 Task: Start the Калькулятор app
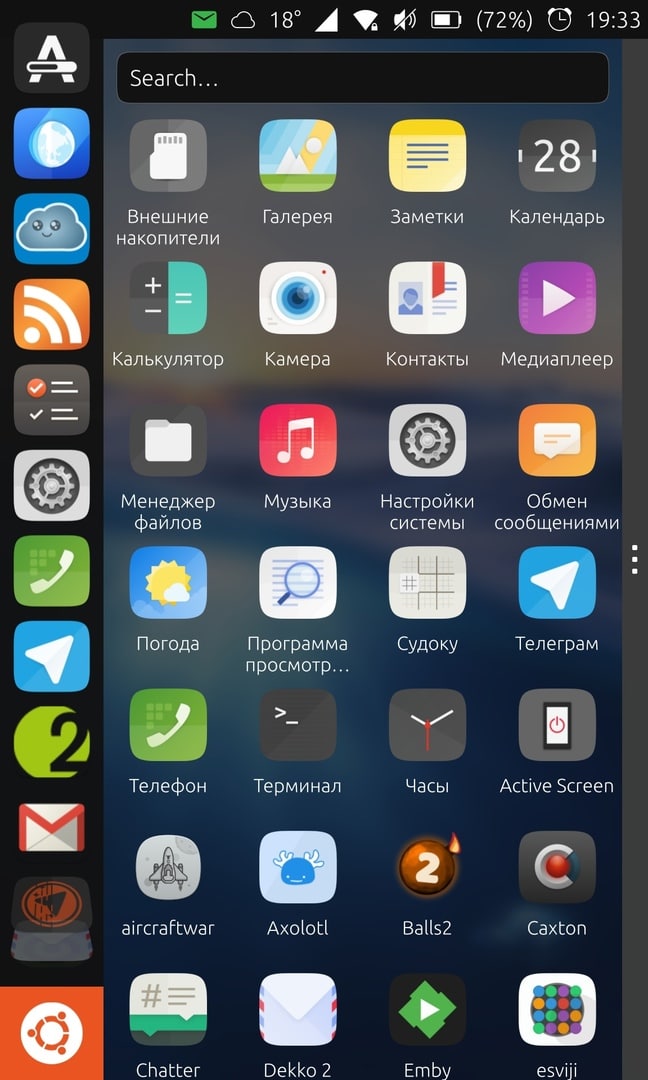(168, 299)
